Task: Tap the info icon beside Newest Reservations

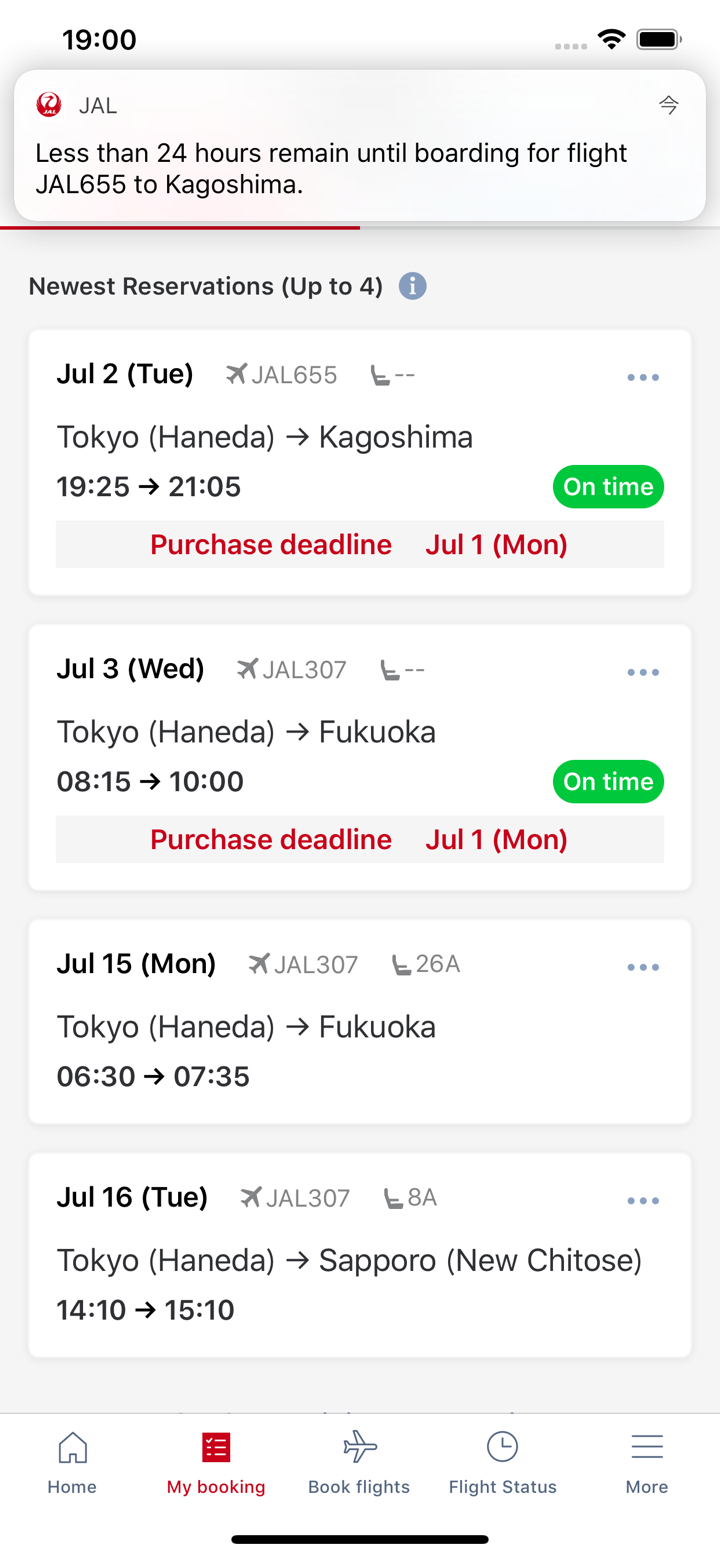Action: pyautogui.click(x=413, y=286)
